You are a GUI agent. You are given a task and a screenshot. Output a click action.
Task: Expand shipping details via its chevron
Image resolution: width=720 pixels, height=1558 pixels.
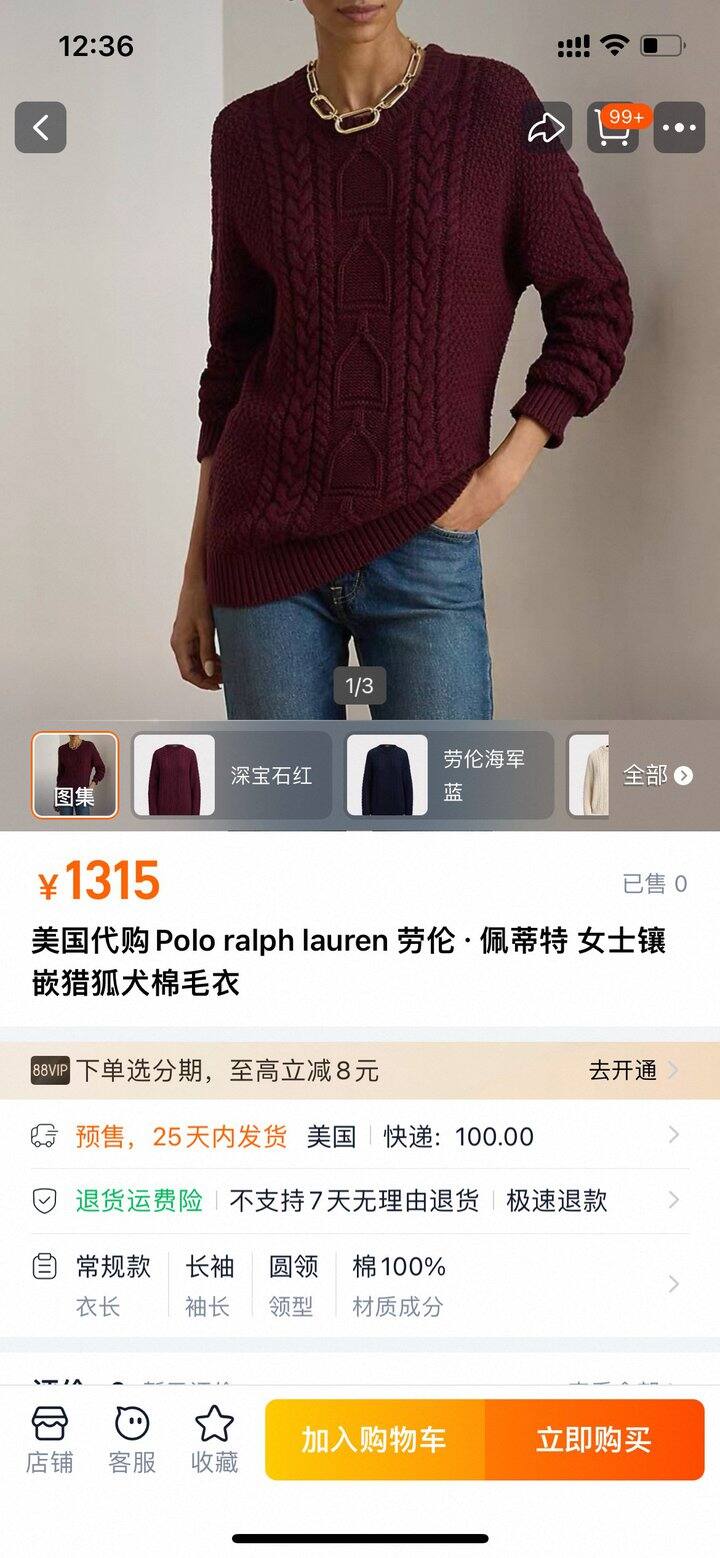click(x=673, y=1135)
